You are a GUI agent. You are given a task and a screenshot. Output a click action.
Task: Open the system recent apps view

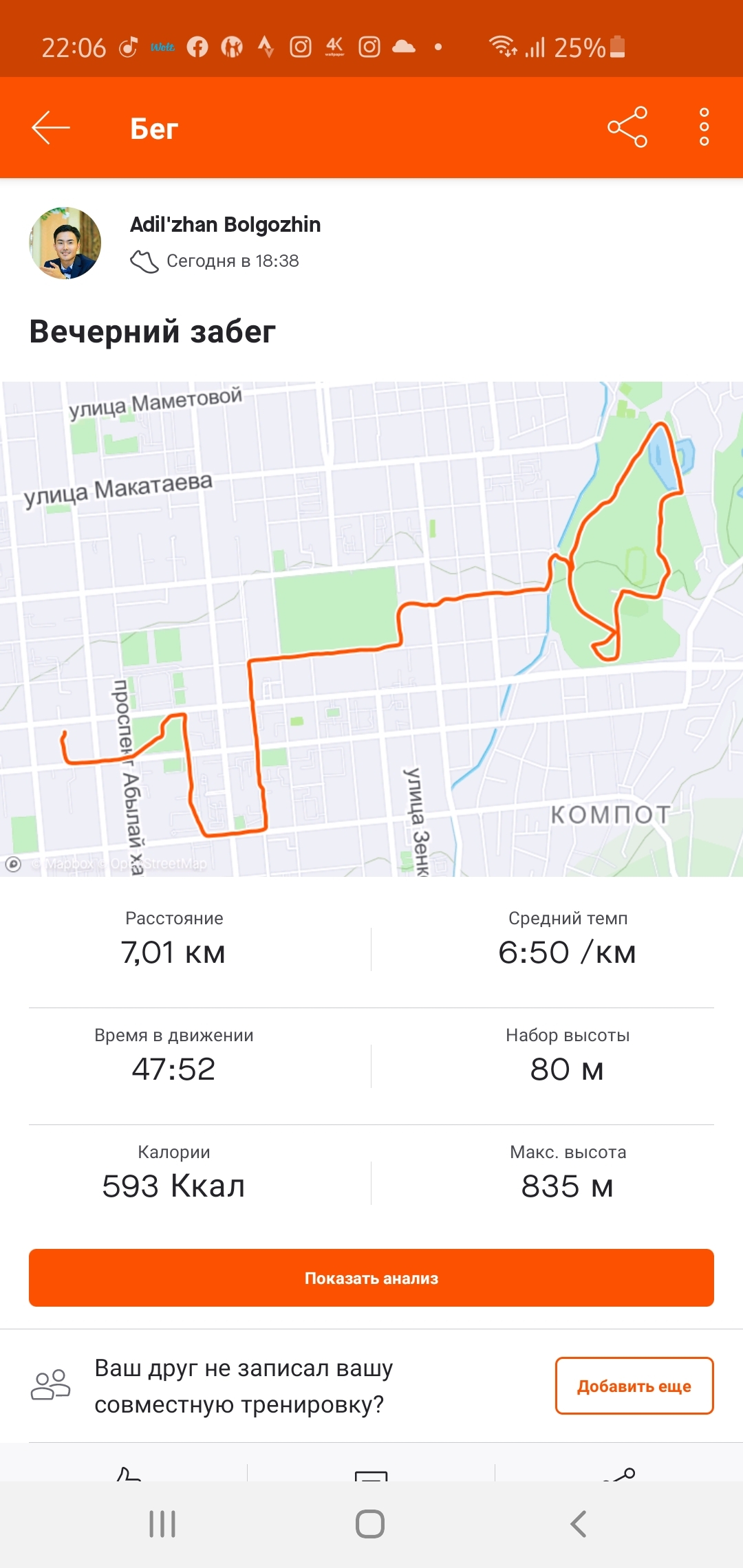[163, 1524]
